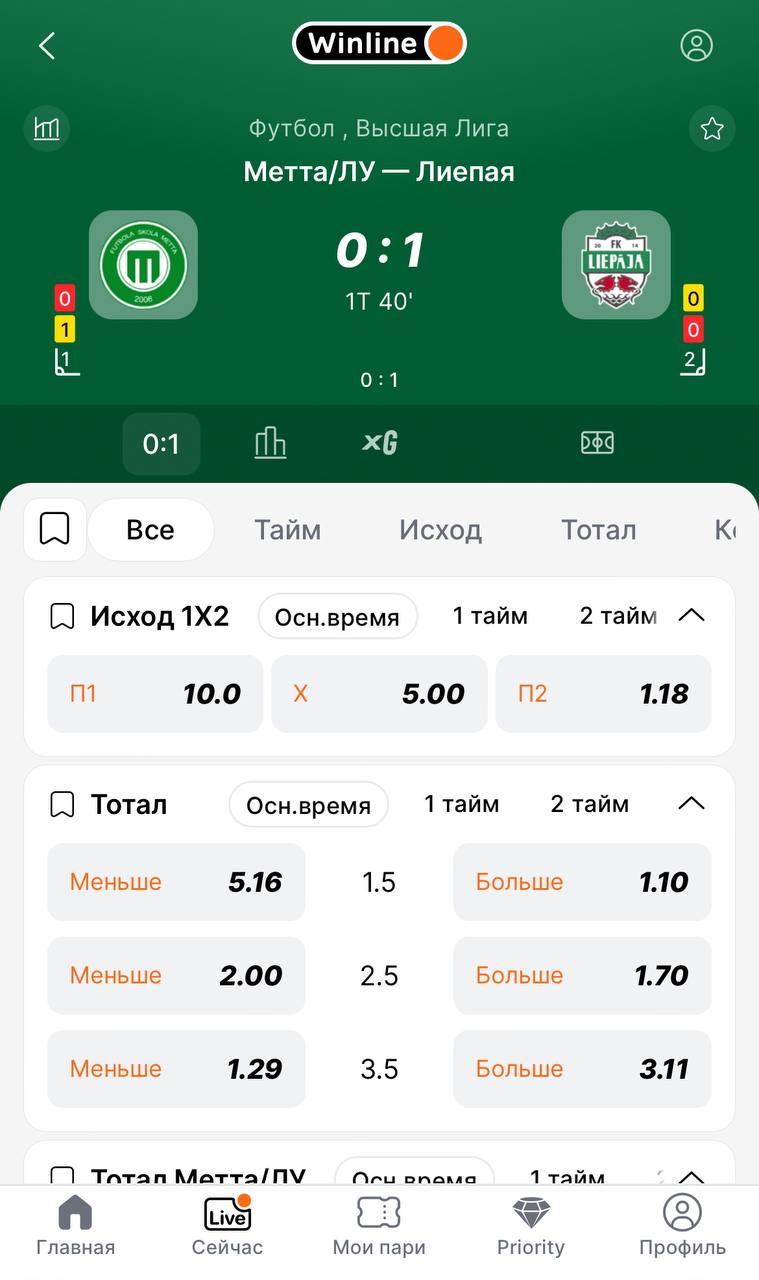
Task: Open the football pitch view
Action: (x=597, y=443)
